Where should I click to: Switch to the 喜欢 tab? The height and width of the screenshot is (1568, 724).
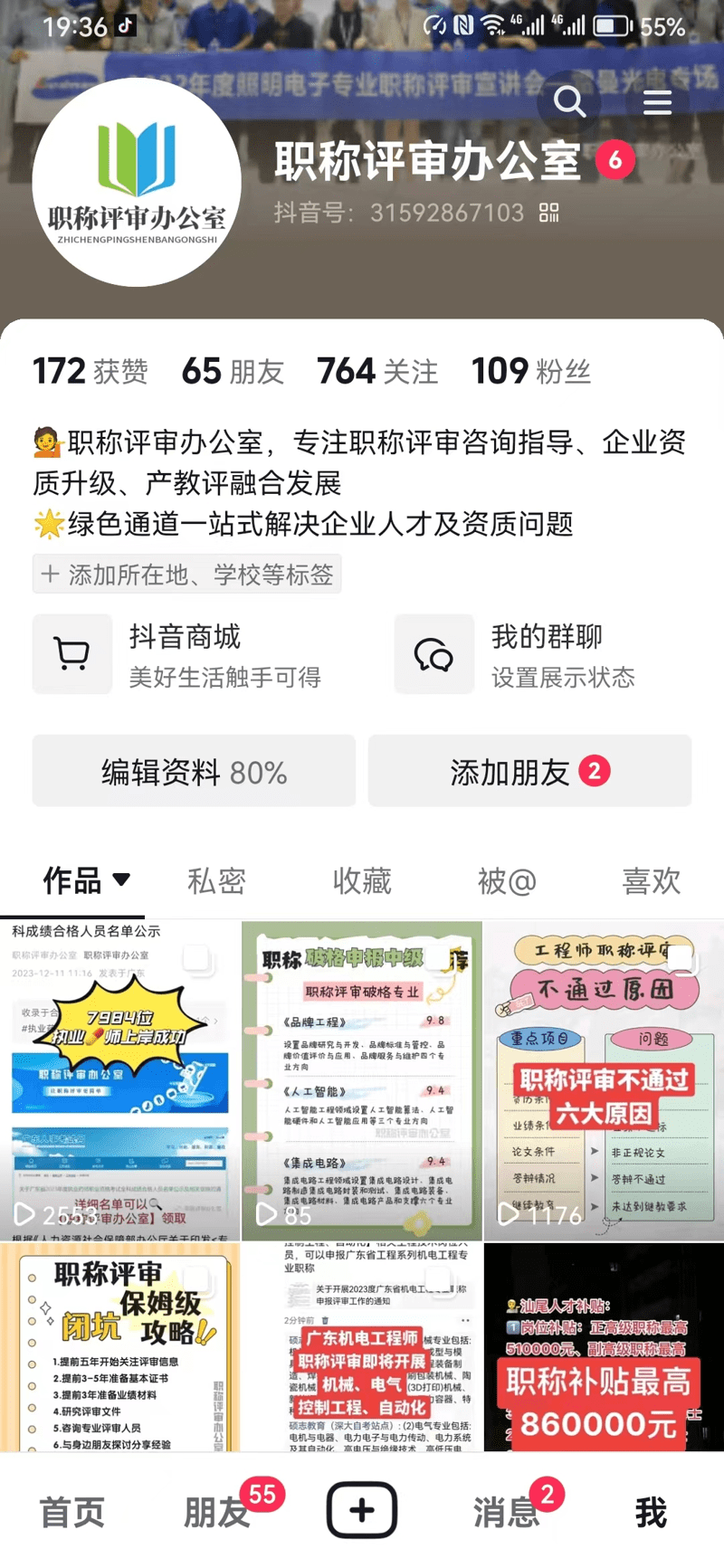(651, 880)
